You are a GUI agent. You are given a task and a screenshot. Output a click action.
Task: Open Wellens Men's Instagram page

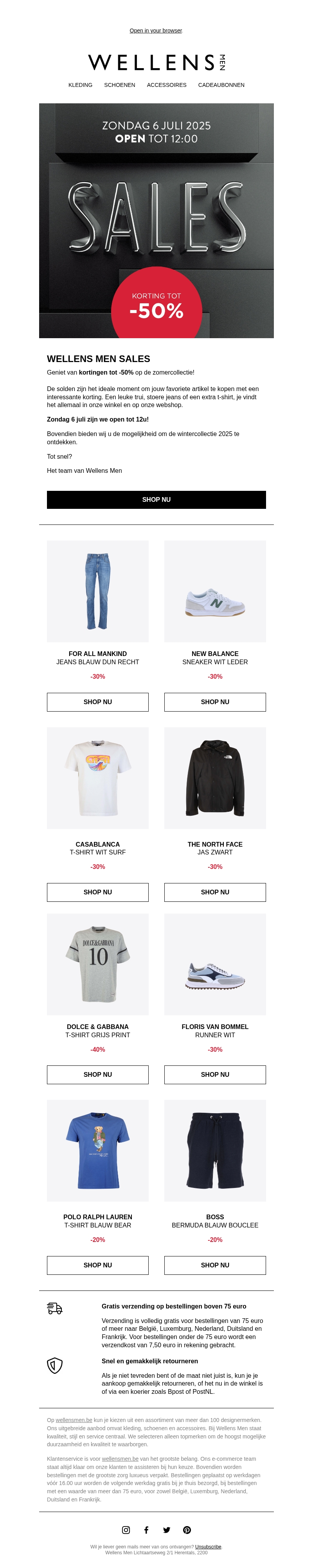[126, 1530]
